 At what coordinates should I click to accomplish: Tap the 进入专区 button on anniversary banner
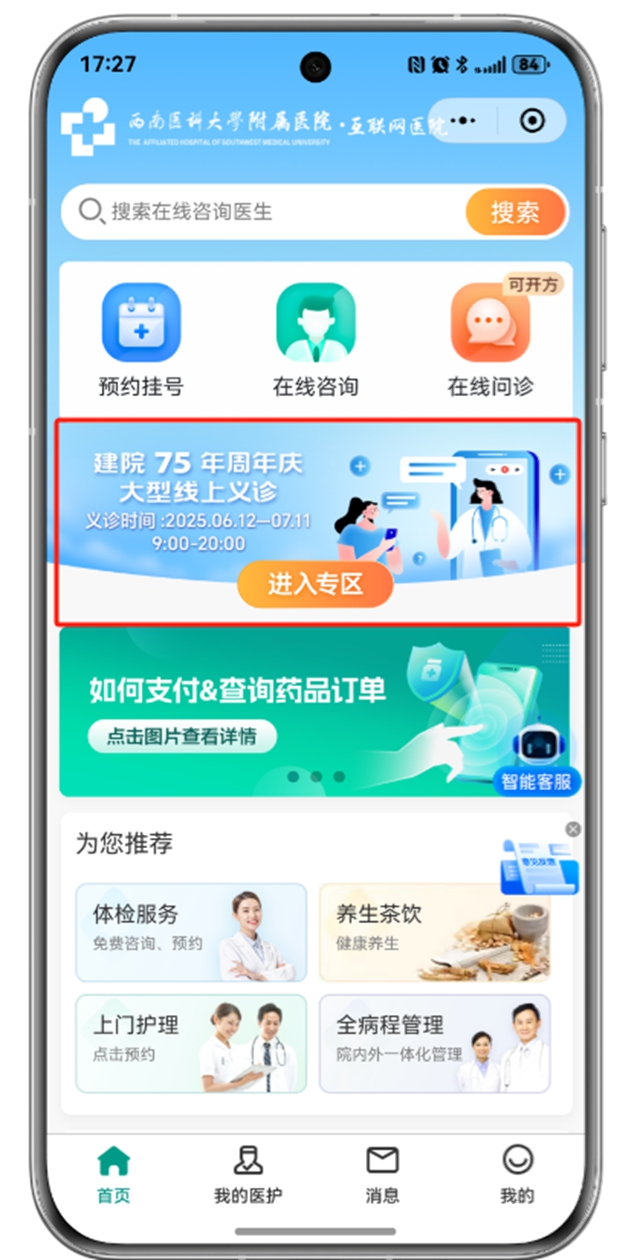[315, 586]
